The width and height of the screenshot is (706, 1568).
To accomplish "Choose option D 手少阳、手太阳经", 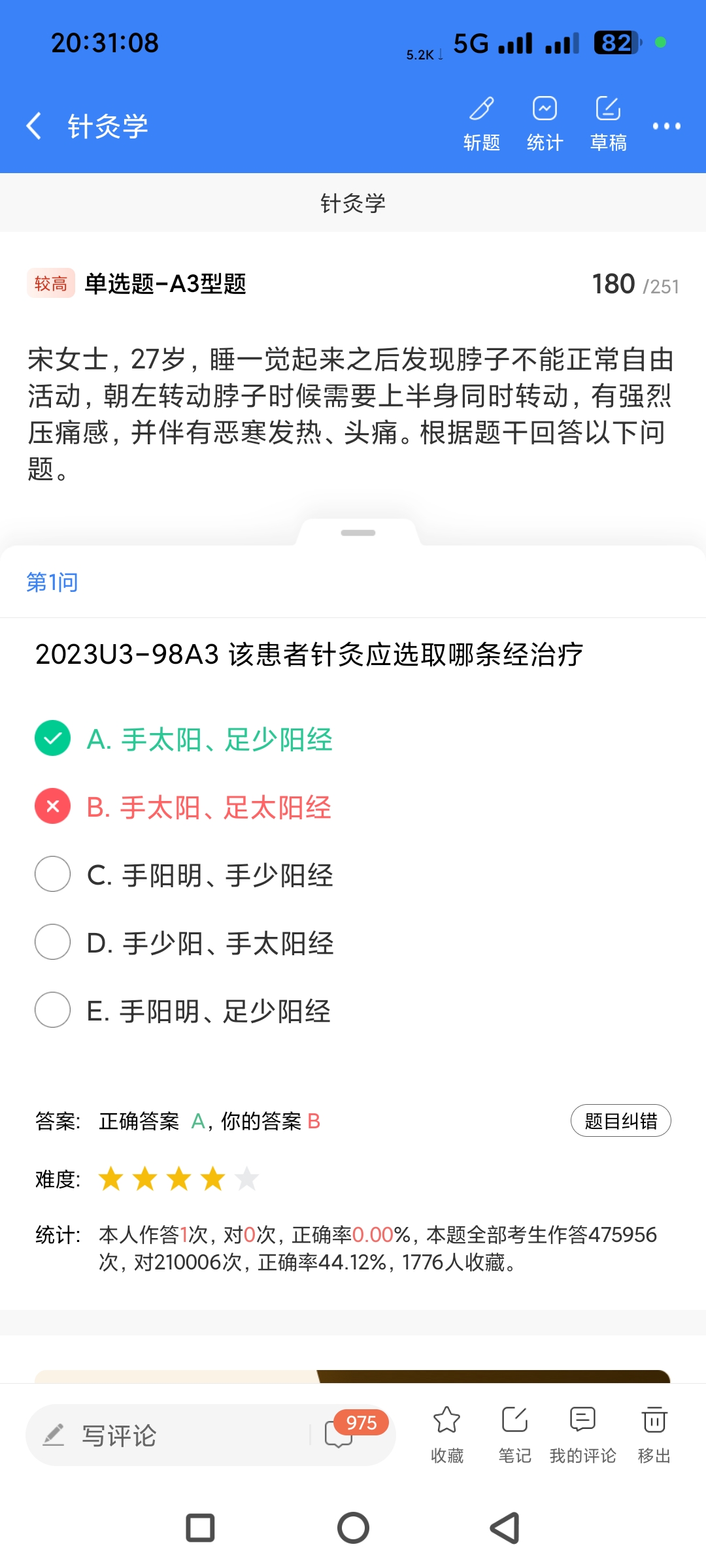I will (209, 943).
